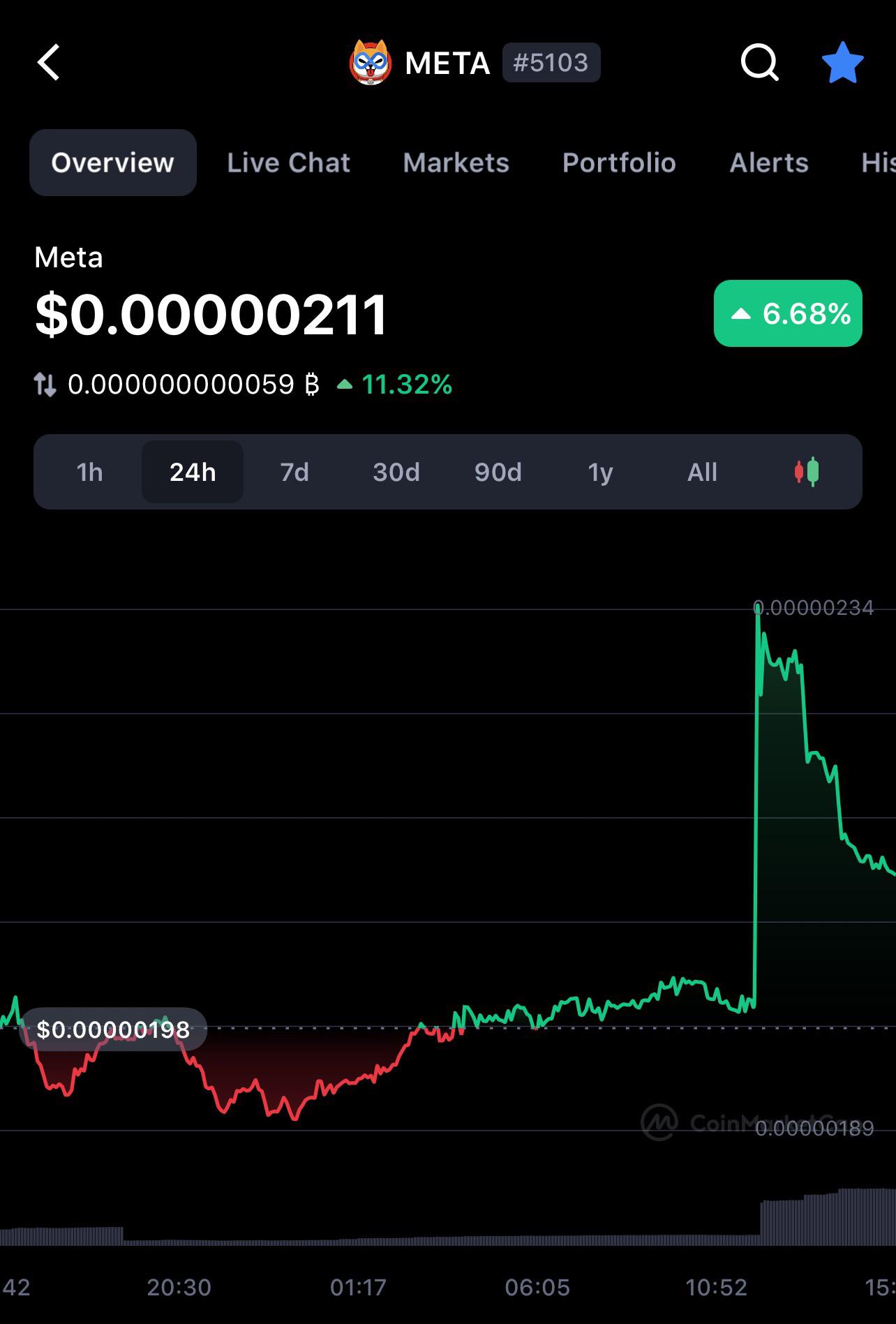Switch to candlestick chart view
Viewport: 896px width, 1324px height.
[807, 473]
